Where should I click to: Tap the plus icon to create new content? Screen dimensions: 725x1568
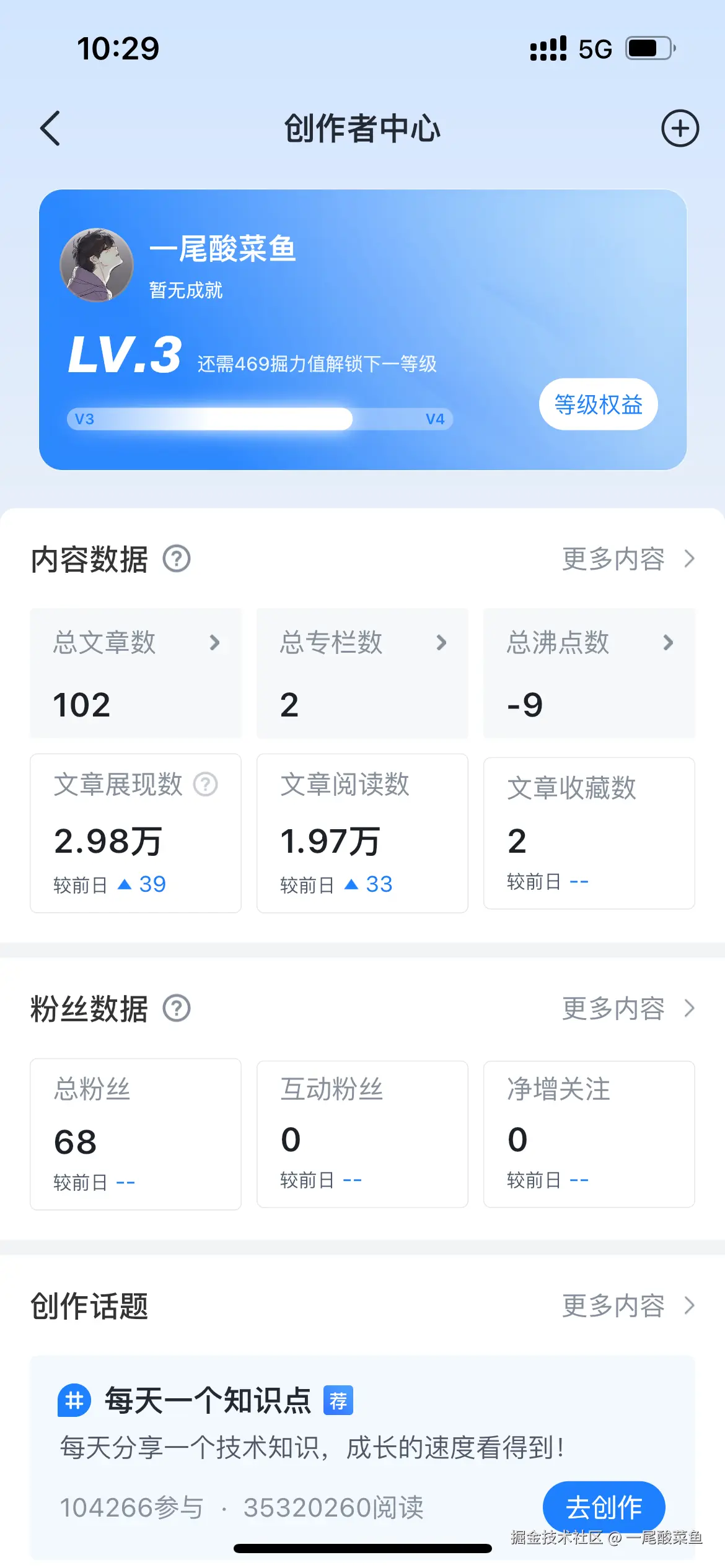pyautogui.click(x=680, y=129)
